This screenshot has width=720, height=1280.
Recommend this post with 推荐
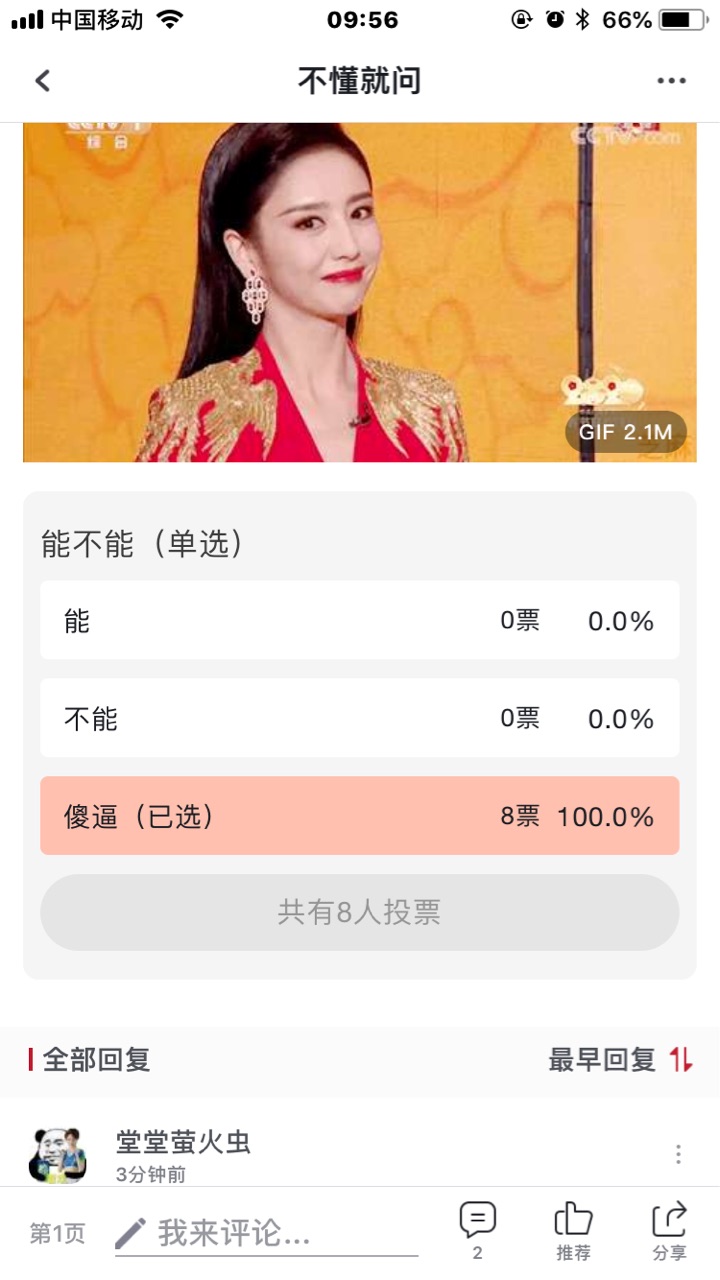coord(574,1231)
